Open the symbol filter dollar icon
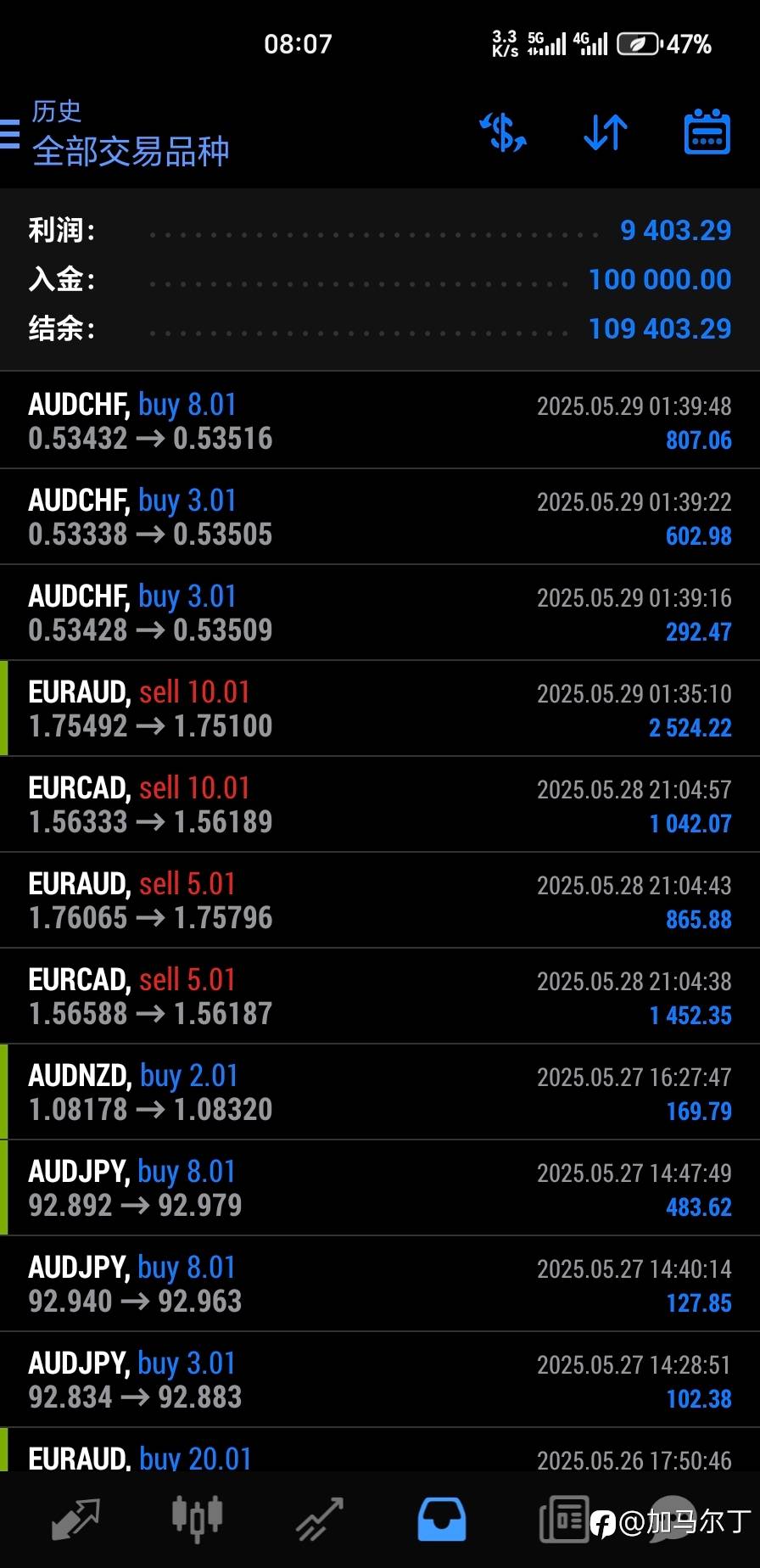The image size is (760, 1568). pos(503,133)
